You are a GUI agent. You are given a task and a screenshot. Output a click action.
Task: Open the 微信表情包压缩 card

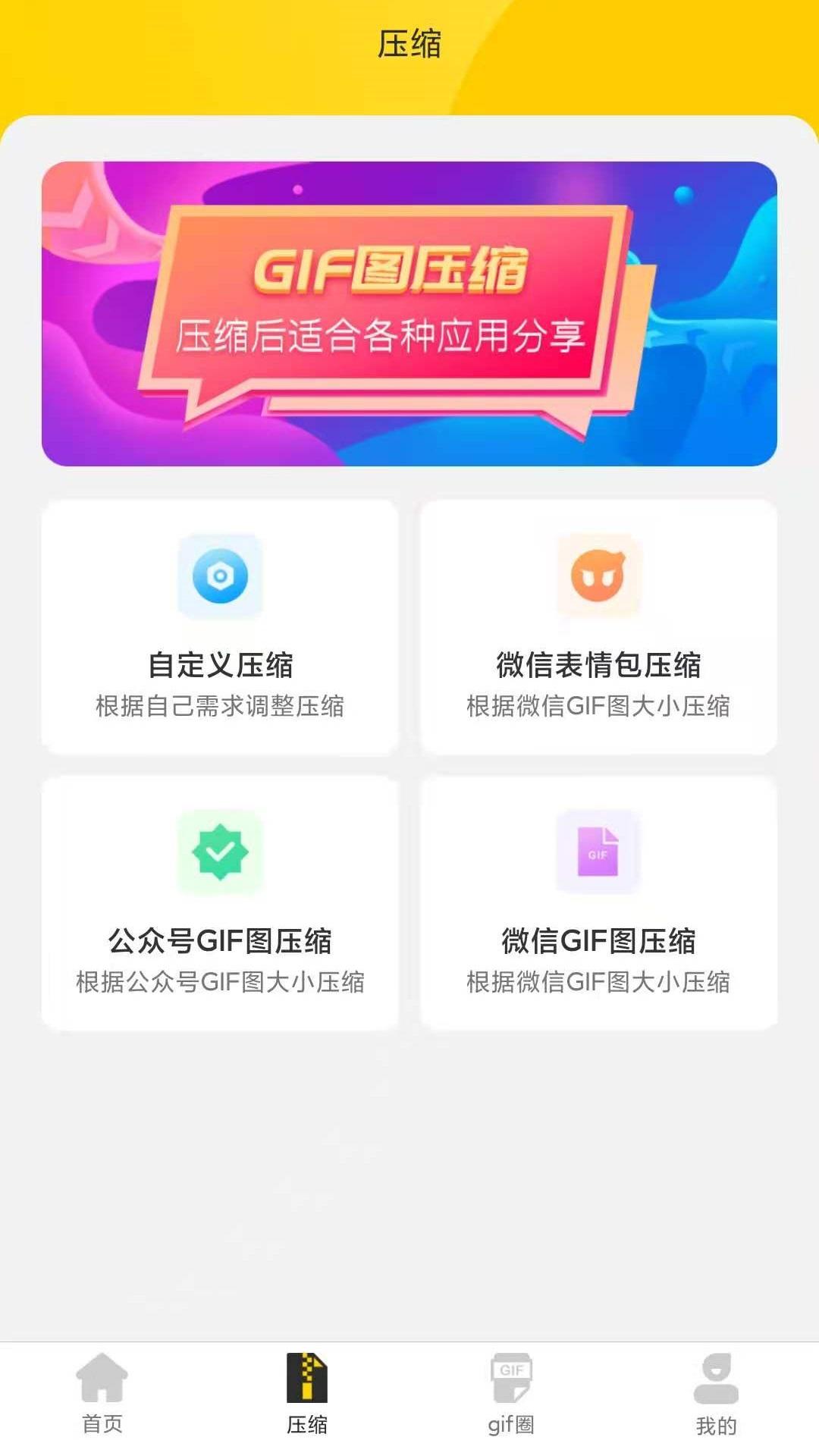[x=598, y=626]
